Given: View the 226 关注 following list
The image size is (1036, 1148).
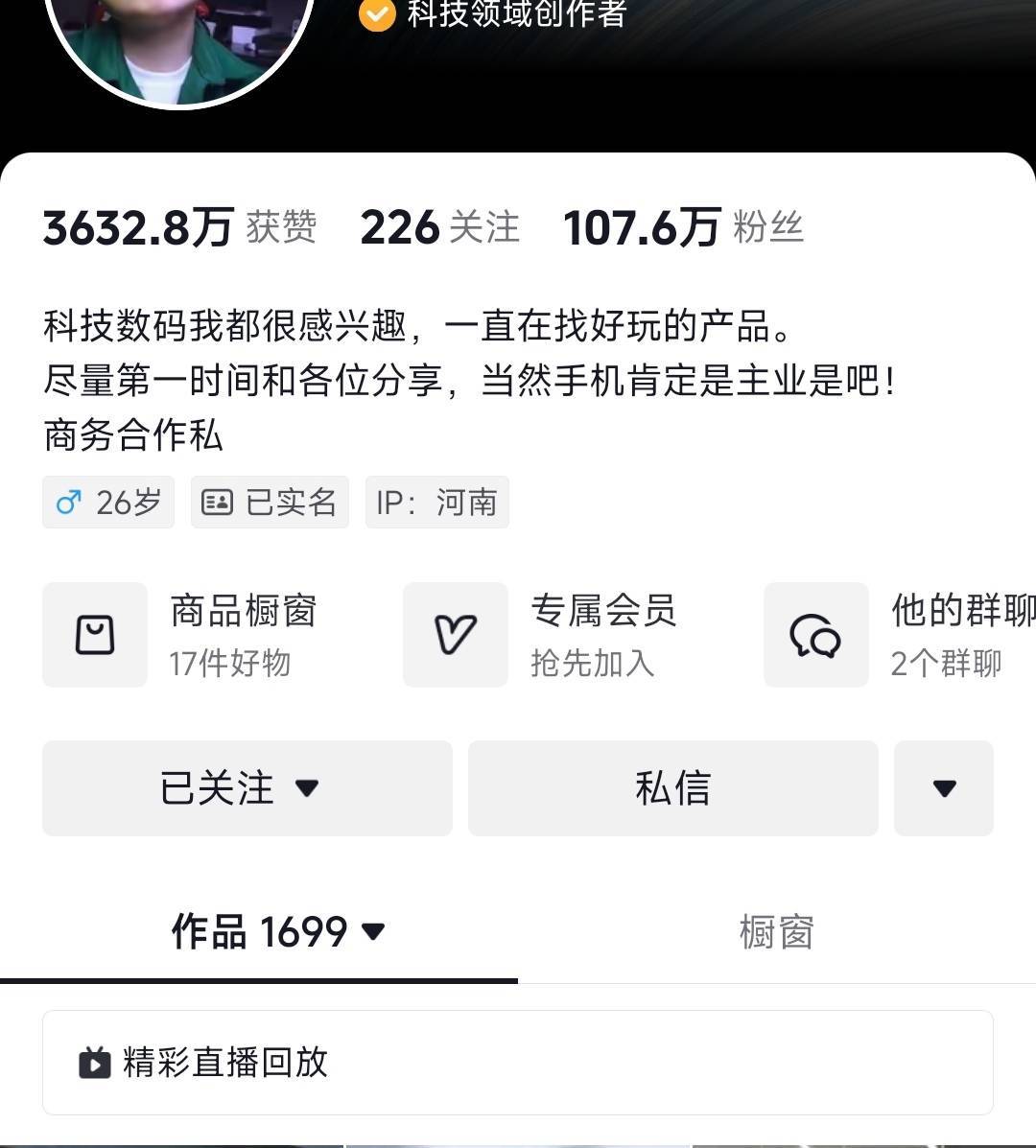Looking at the screenshot, I should (439, 228).
